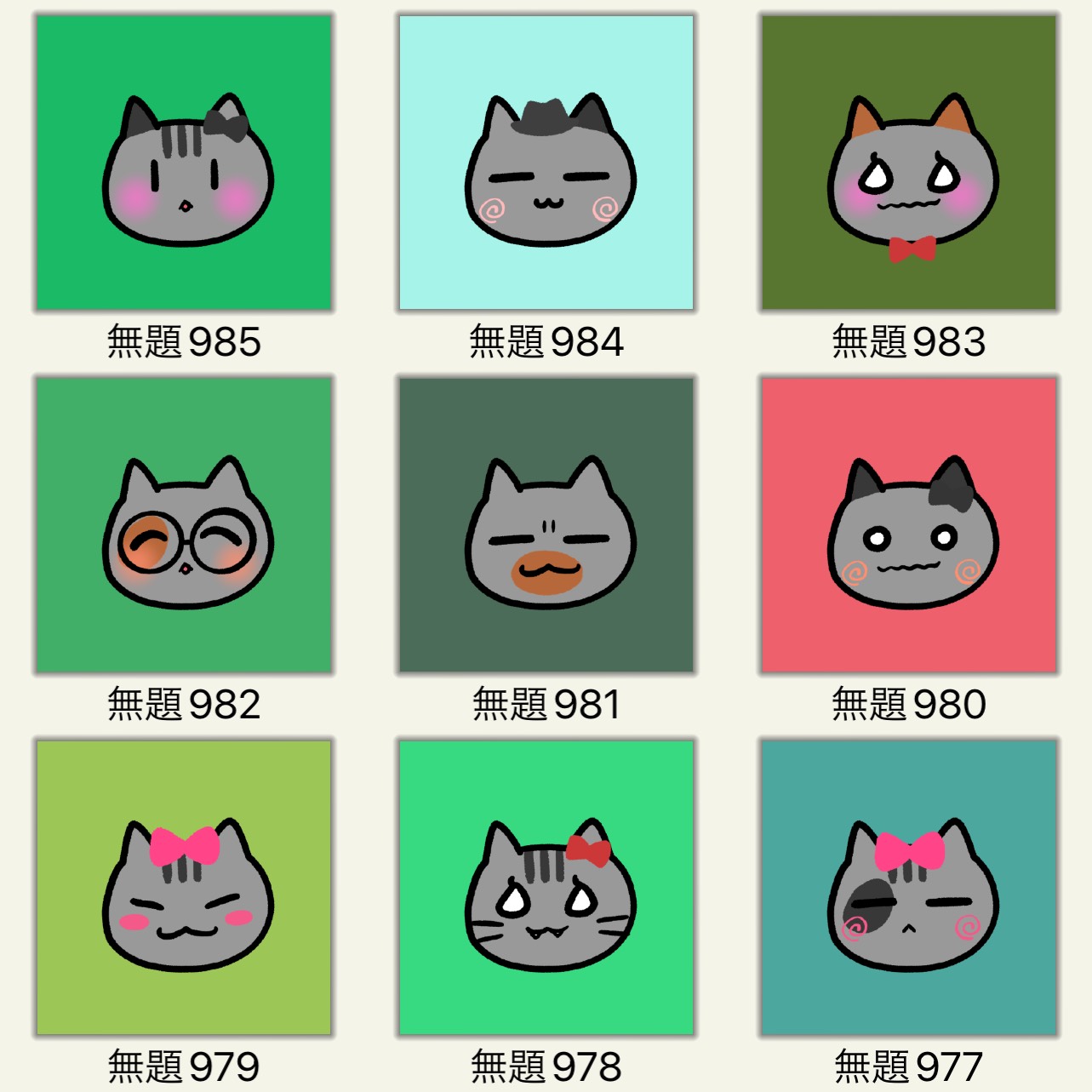Open 無題 981 mustache cat artwork
The width and height of the screenshot is (1092, 1092).
pyautogui.click(x=546, y=525)
